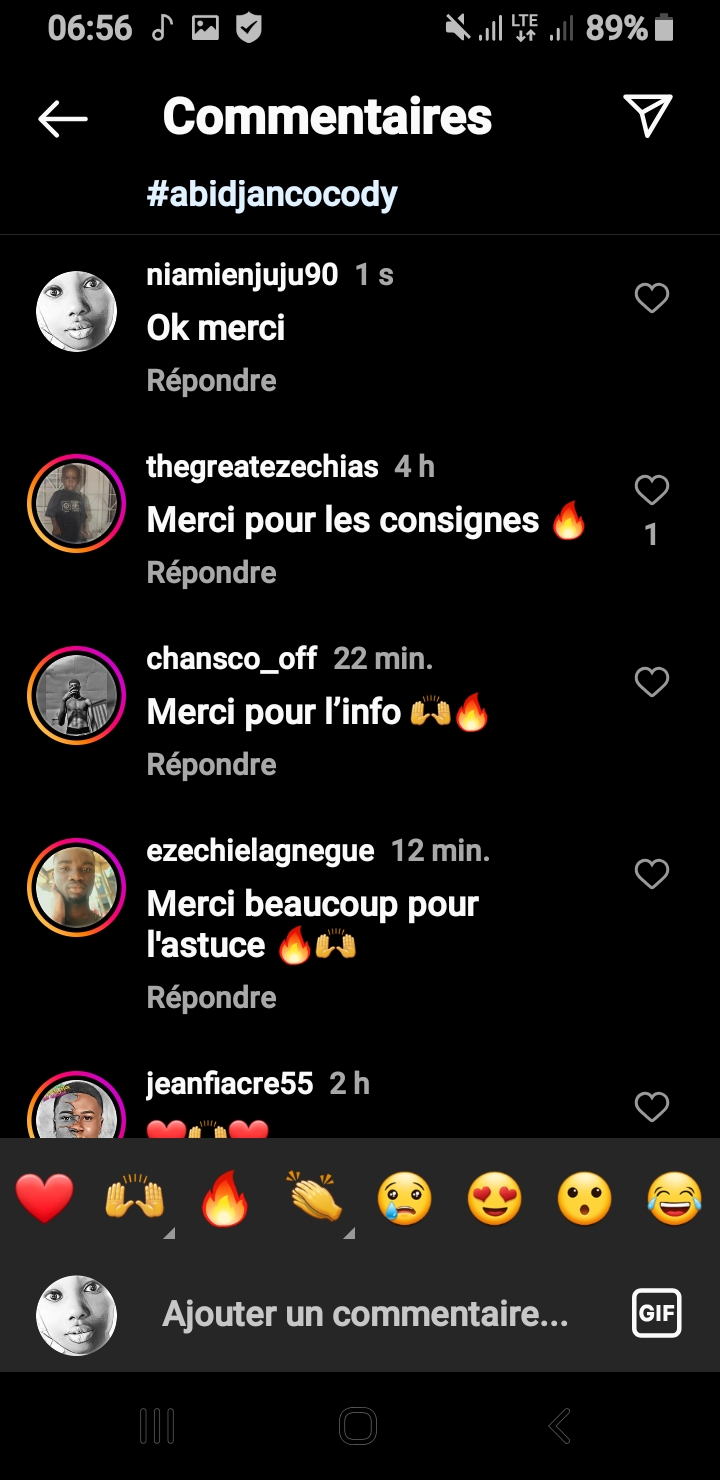Tap the system home button
Screen dimensions: 720x1480
click(x=358, y=1426)
